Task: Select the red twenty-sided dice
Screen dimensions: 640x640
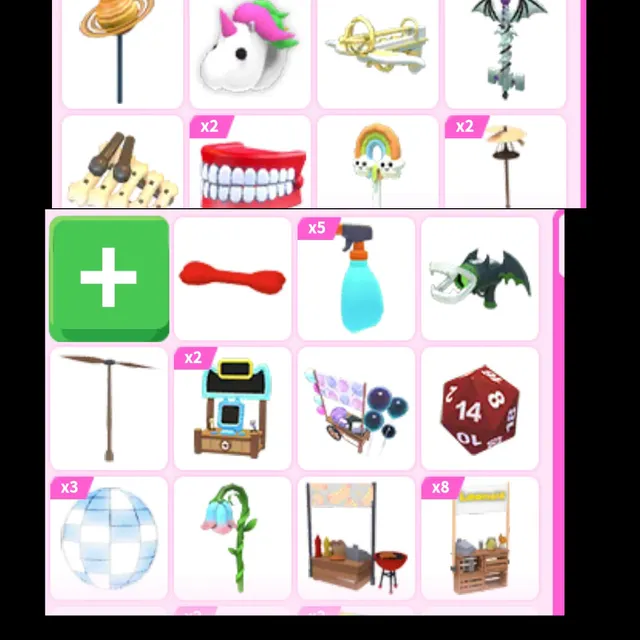Action: [480, 408]
